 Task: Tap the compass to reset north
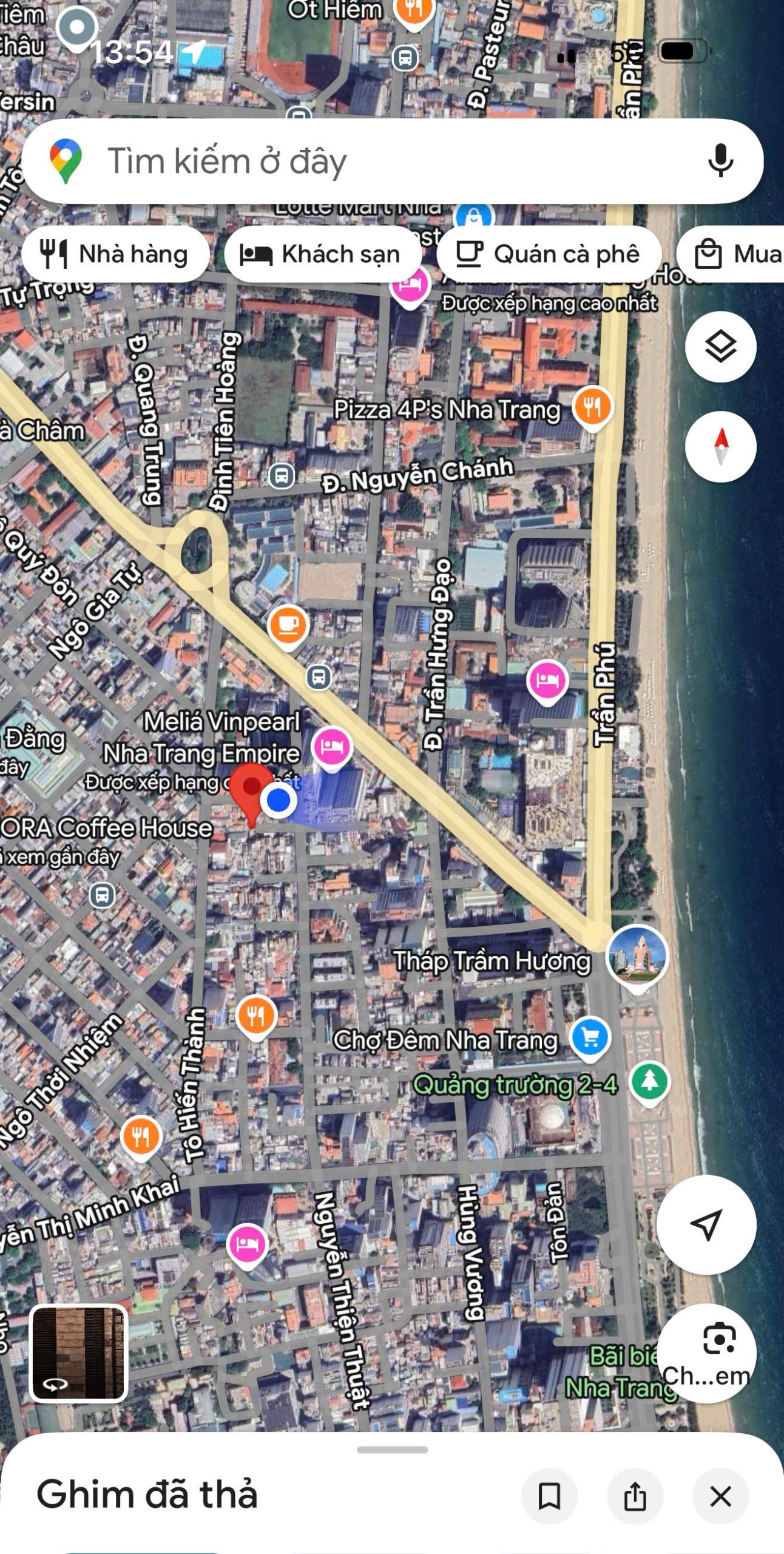pos(720,447)
